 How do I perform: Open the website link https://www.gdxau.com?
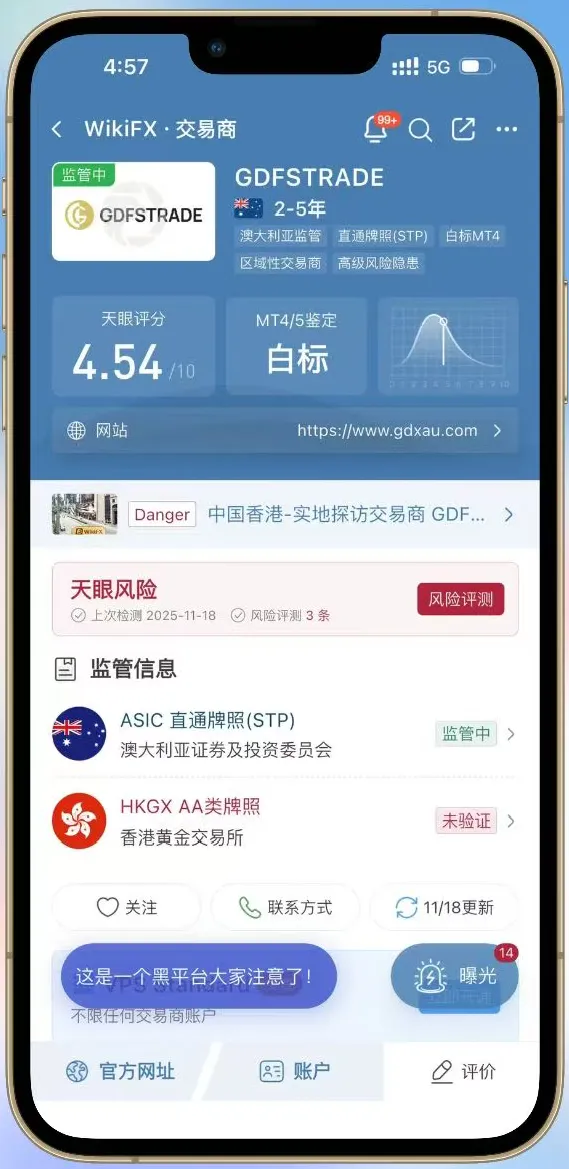[285, 430]
